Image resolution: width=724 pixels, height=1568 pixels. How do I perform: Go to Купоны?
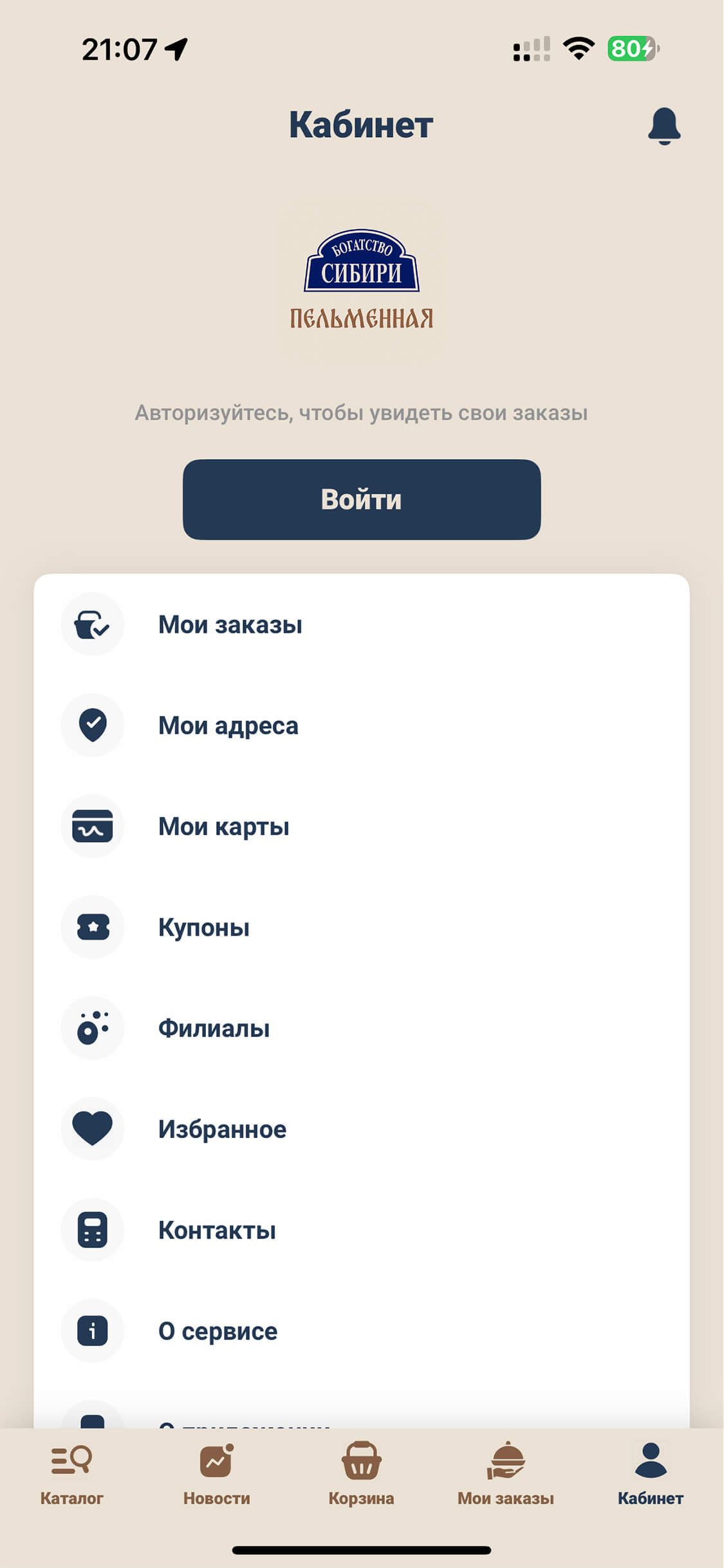pos(204,928)
